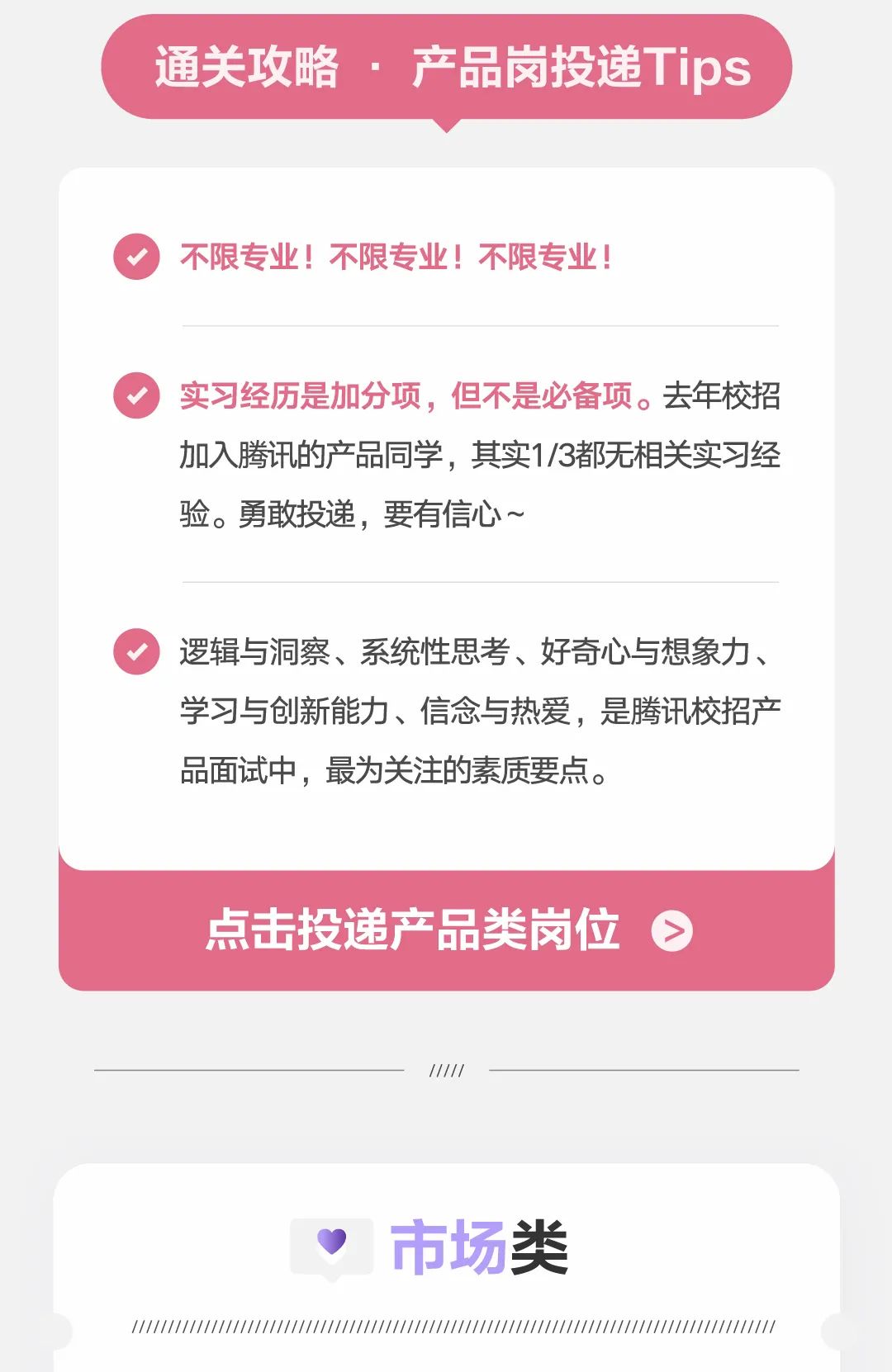
Task: Tap 点击投递产品类岗位 to apply
Action: [447, 930]
